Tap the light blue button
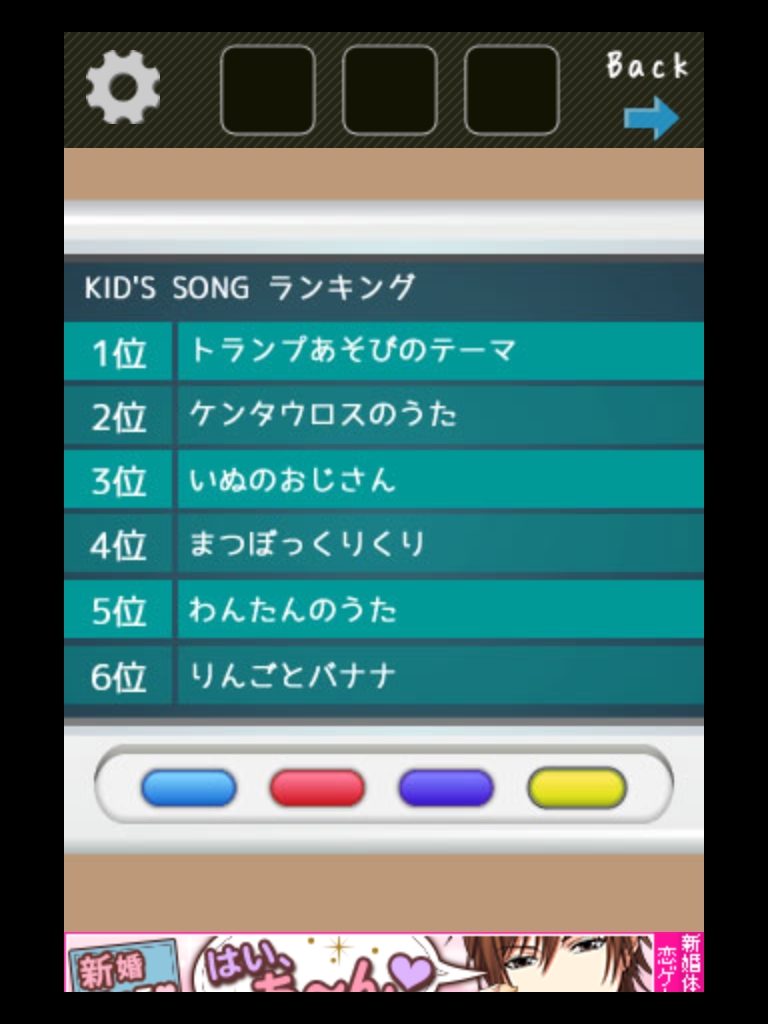The image size is (768, 1024). (189, 788)
